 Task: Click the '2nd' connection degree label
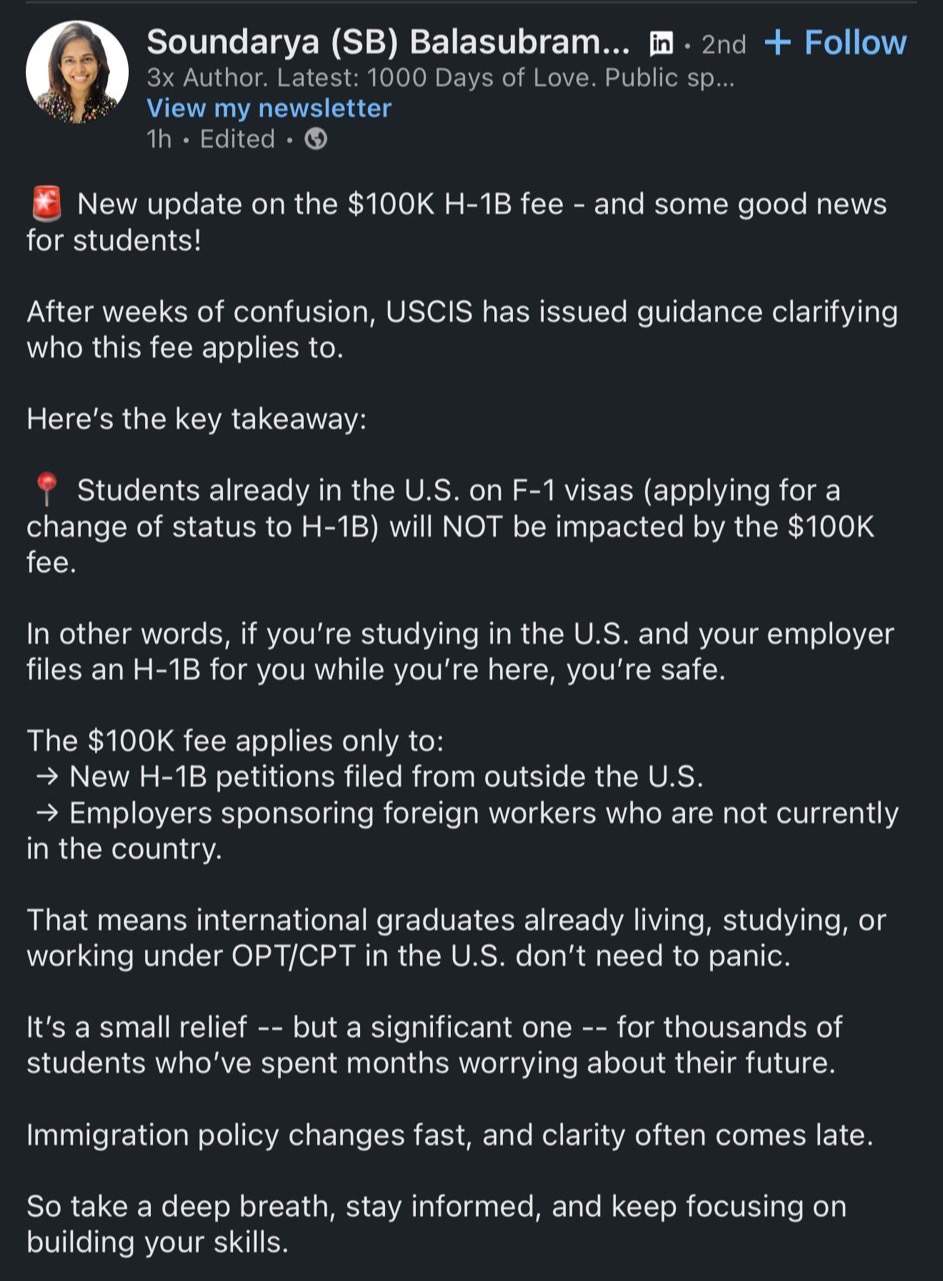click(x=721, y=44)
